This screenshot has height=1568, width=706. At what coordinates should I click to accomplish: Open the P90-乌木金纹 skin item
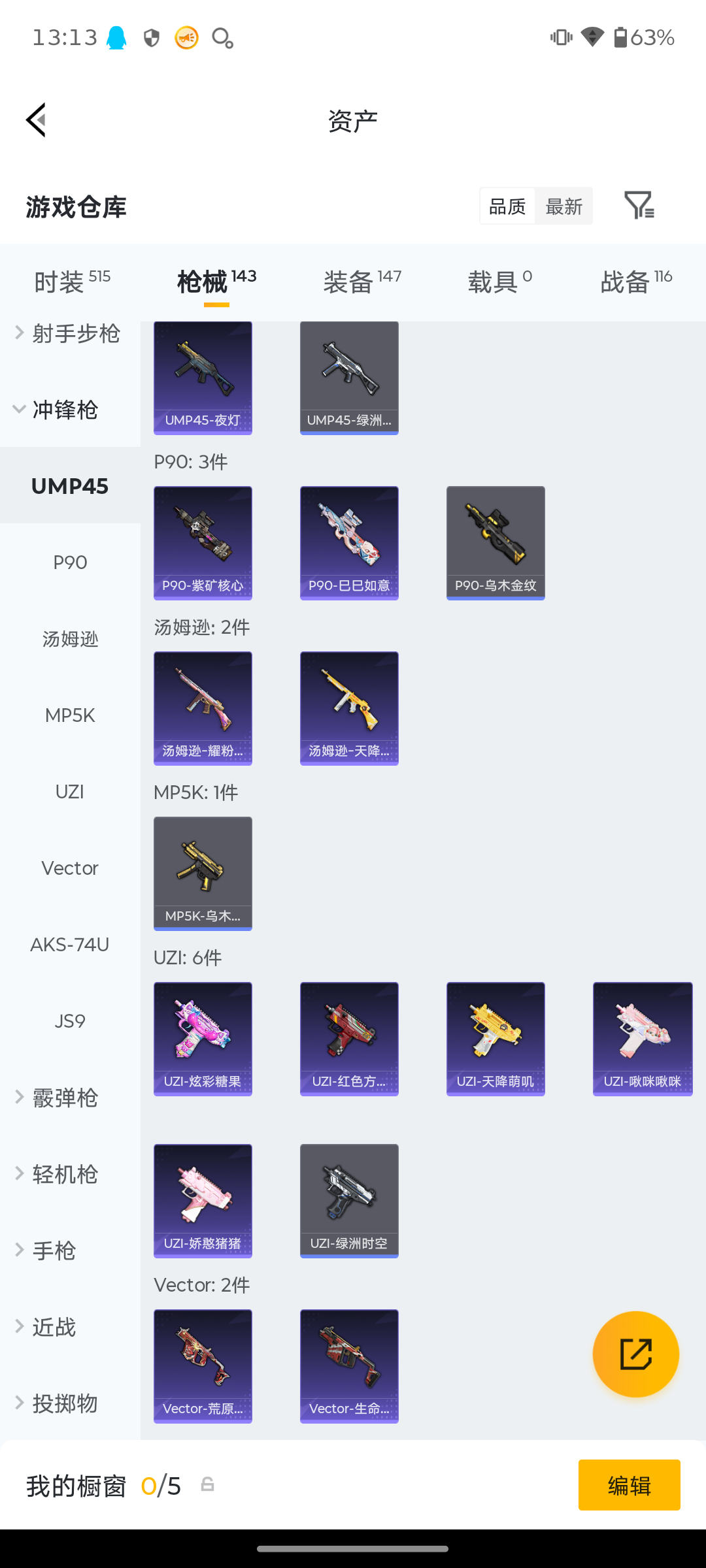(x=496, y=542)
